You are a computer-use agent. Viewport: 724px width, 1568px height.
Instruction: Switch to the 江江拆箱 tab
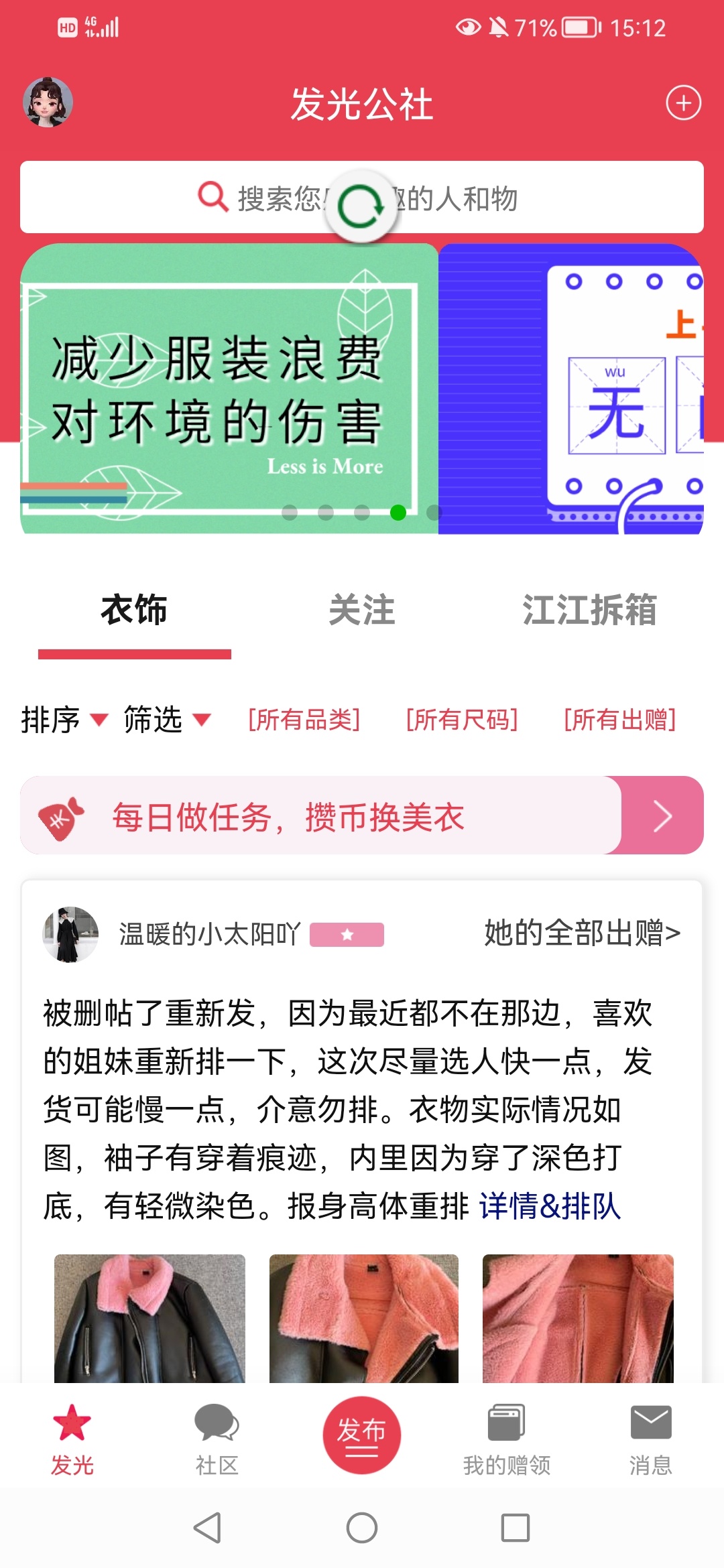tap(589, 610)
